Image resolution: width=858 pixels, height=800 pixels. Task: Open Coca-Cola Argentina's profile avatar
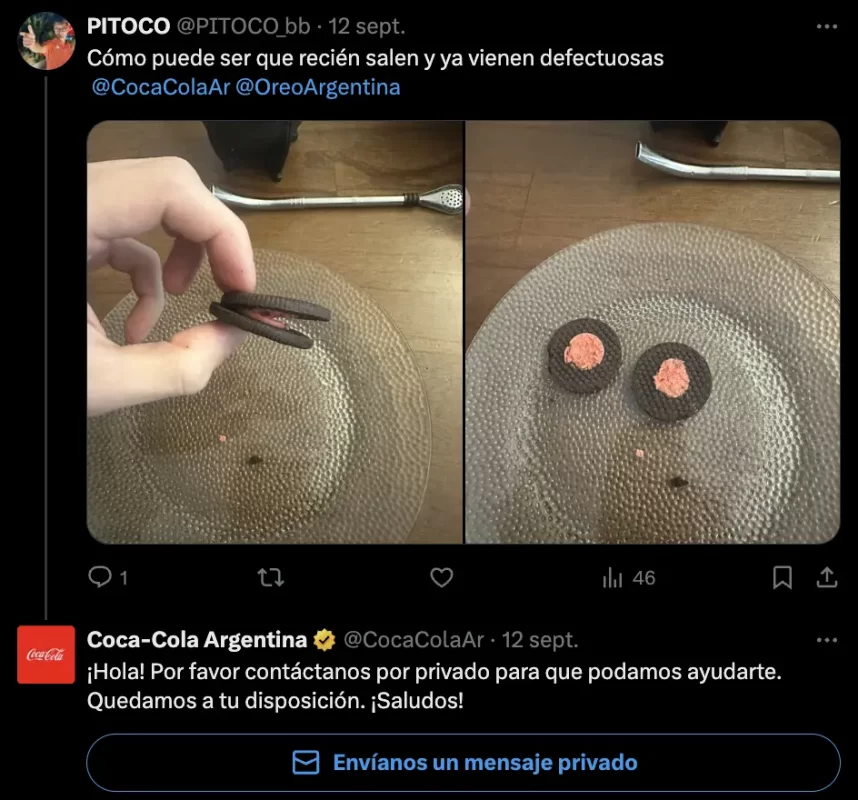tap(46, 655)
